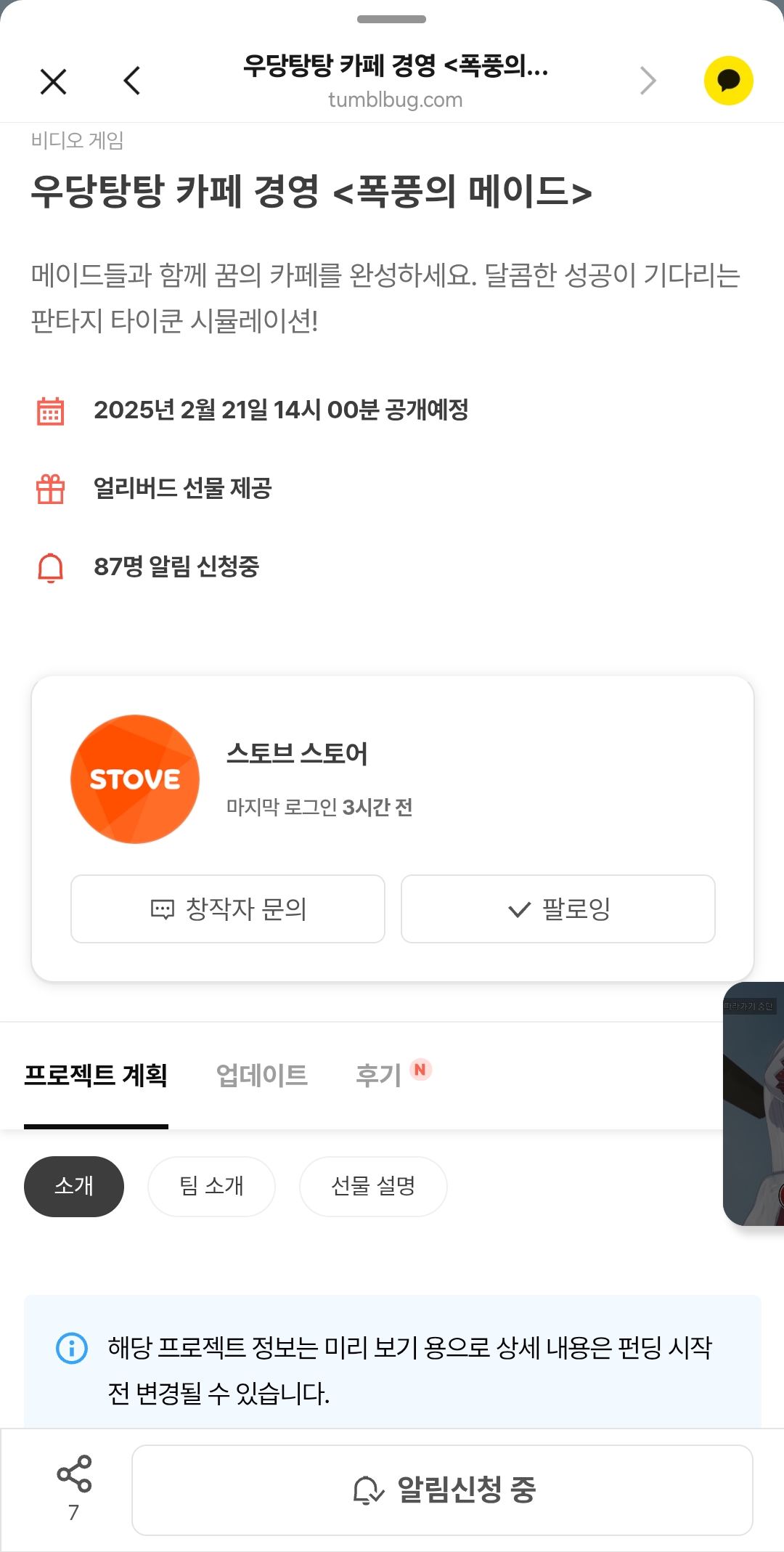Open the floating video preview
Viewport: 784px width, 1552px height.
tap(755, 1104)
